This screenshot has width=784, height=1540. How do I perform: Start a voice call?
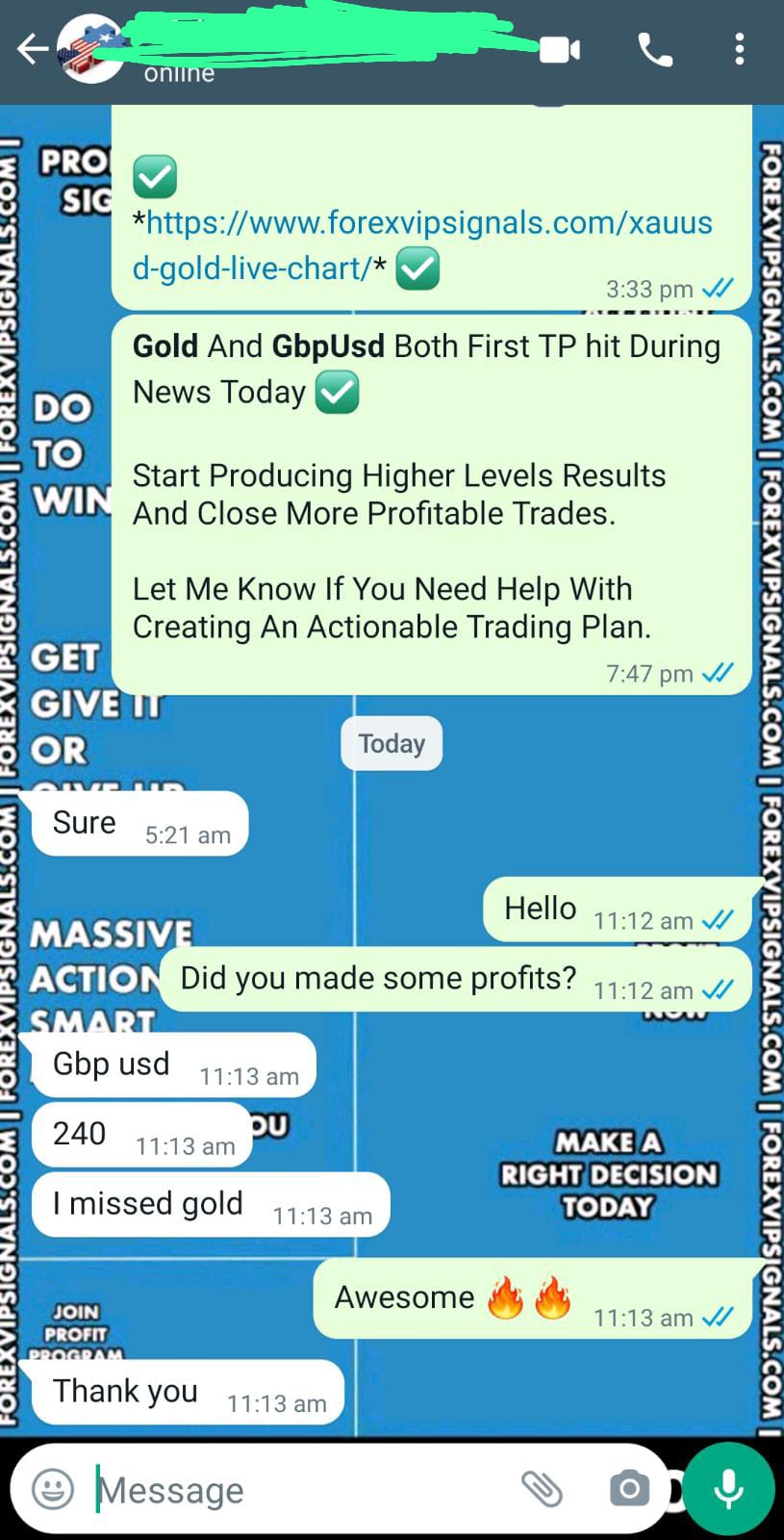[655, 50]
